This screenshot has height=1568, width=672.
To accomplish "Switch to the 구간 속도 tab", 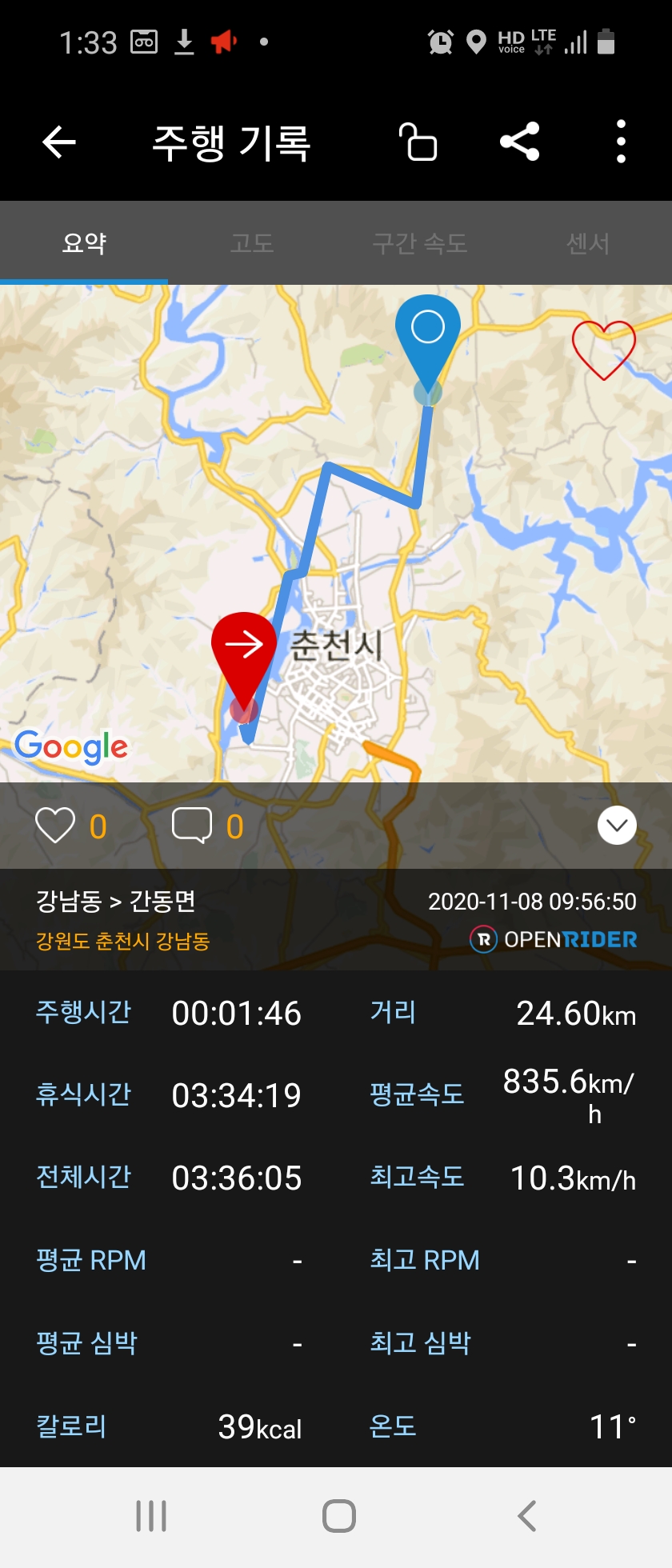I will pyautogui.click(x=420, y=243).
